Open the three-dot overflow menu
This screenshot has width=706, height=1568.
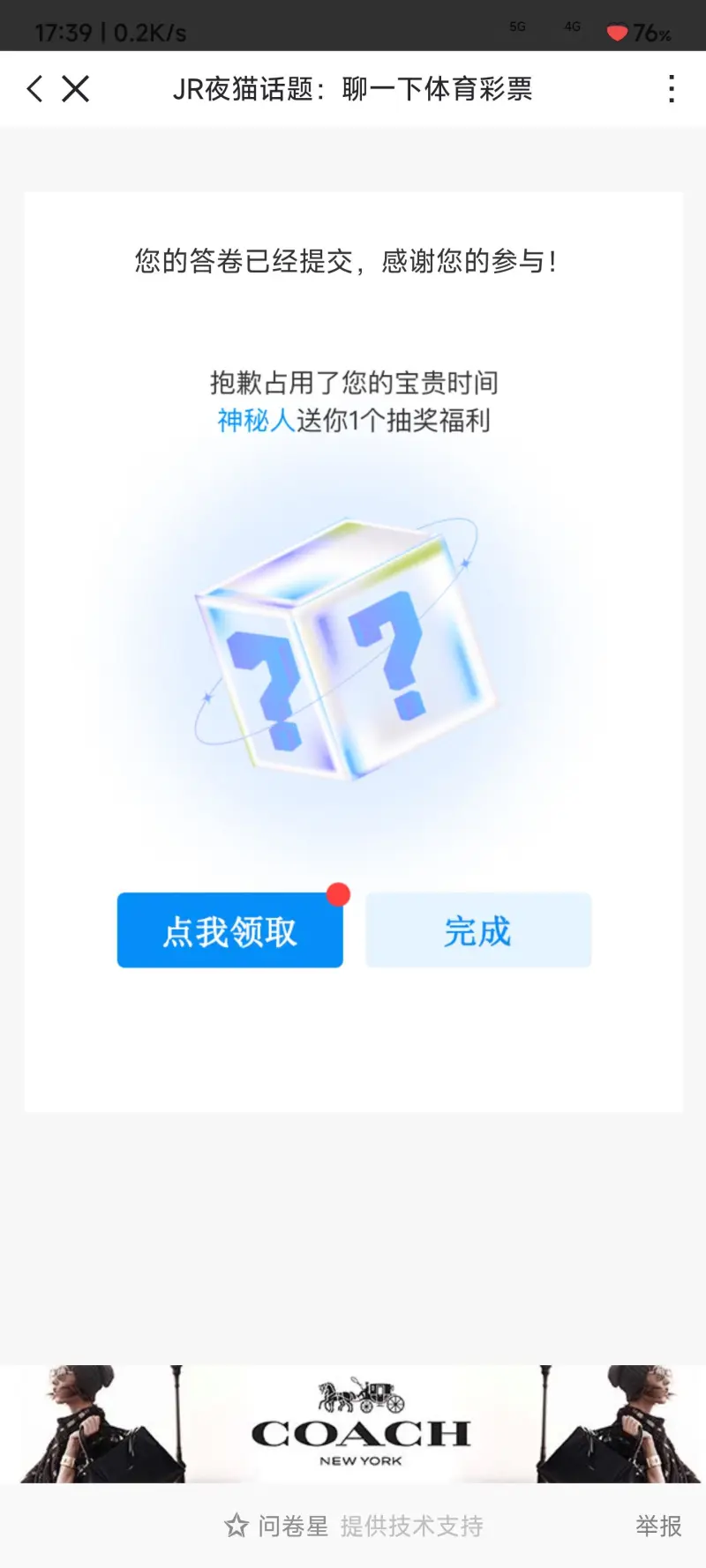[672, 88]
